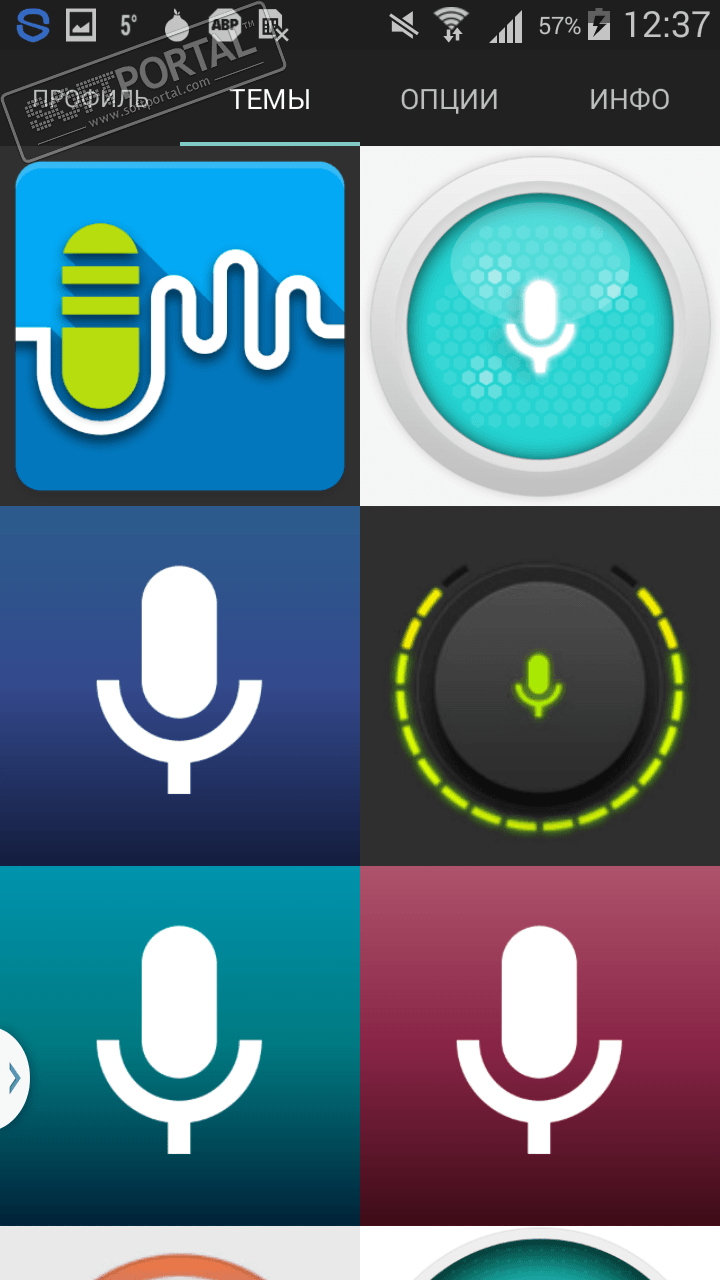Image resolution: width=720 pixels, height=1280 pixels.
Task: Go to the ИНФО tab
Action: (629, 100)
